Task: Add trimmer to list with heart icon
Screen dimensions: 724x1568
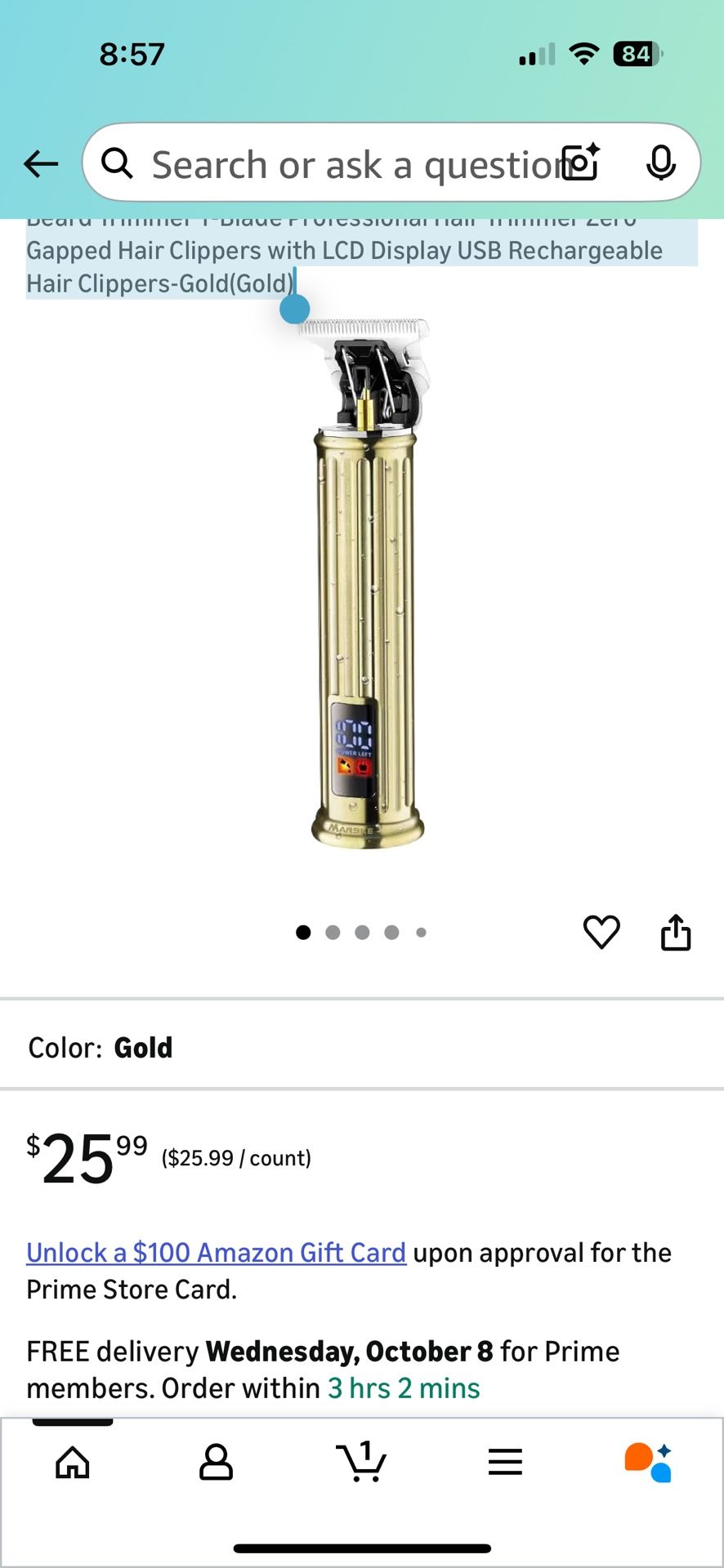Action: click(x=601, y=932)
